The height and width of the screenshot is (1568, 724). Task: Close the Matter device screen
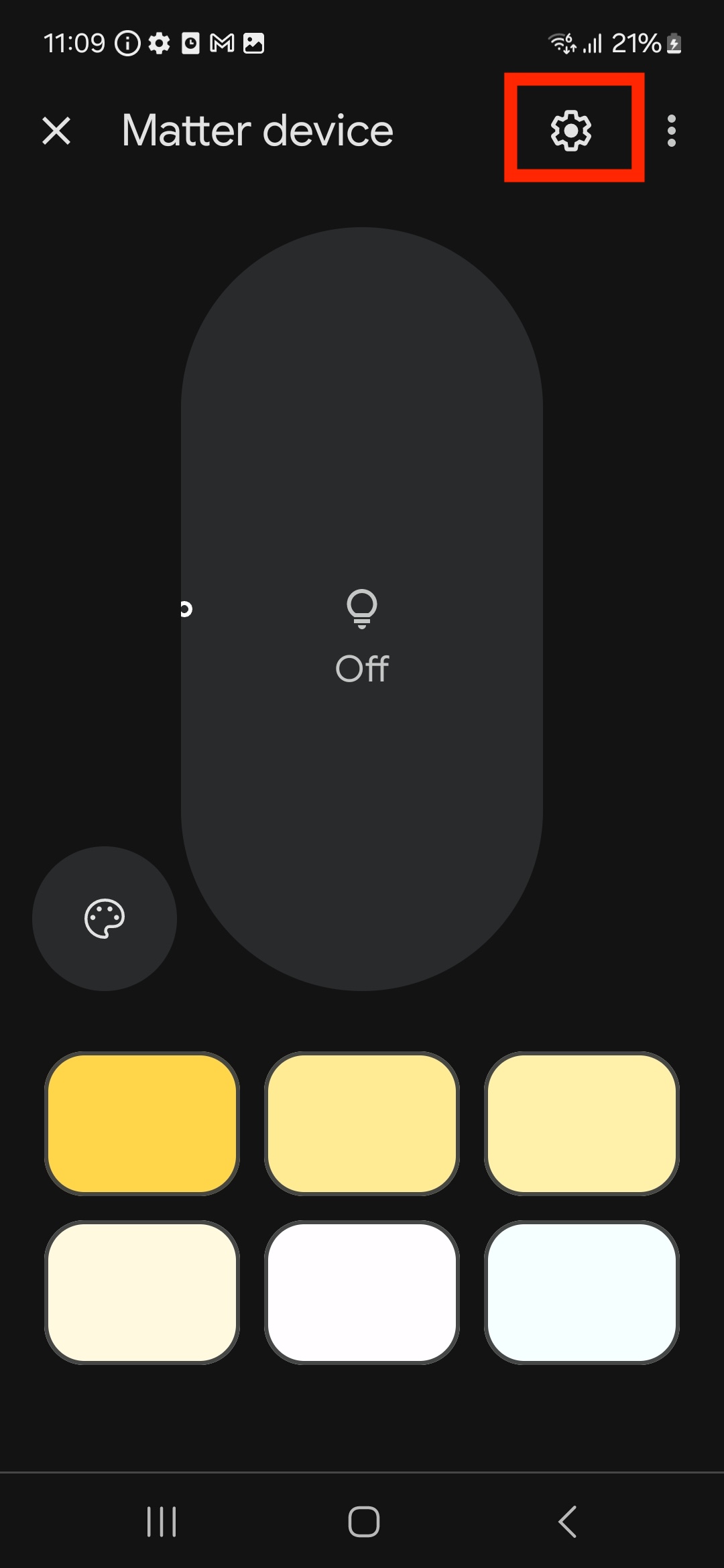(56, 131)
